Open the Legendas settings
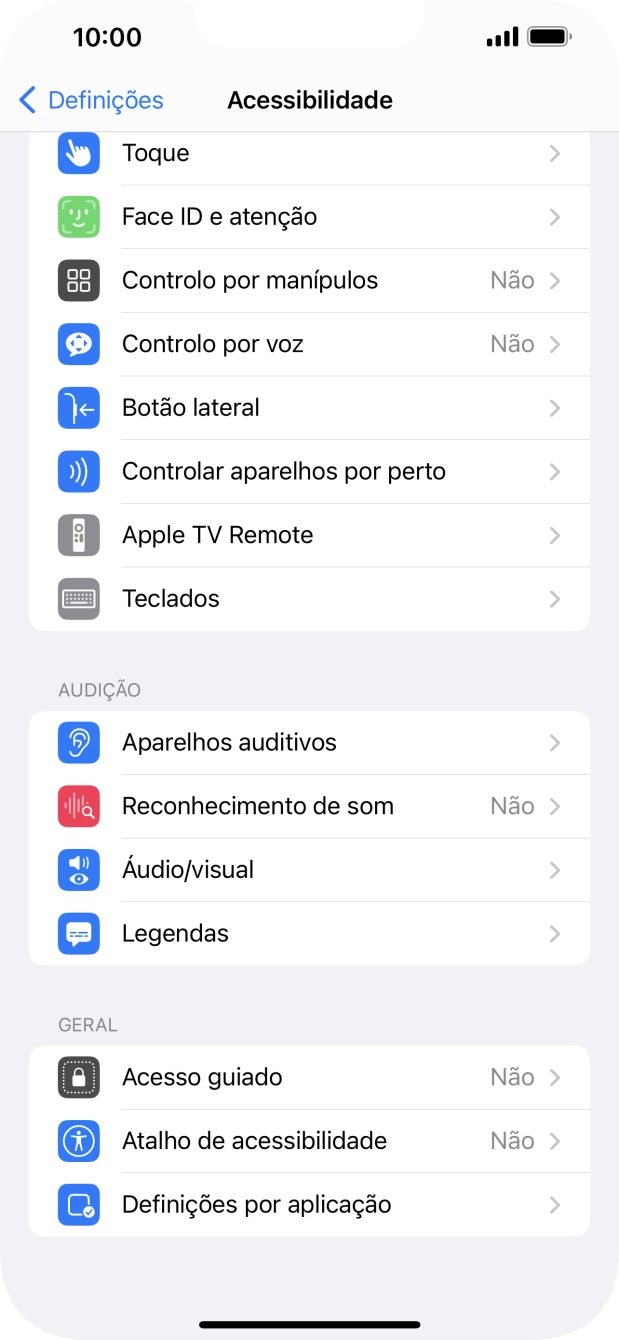The height and width of the screenshot is (1340, 619). coord(309,934)
